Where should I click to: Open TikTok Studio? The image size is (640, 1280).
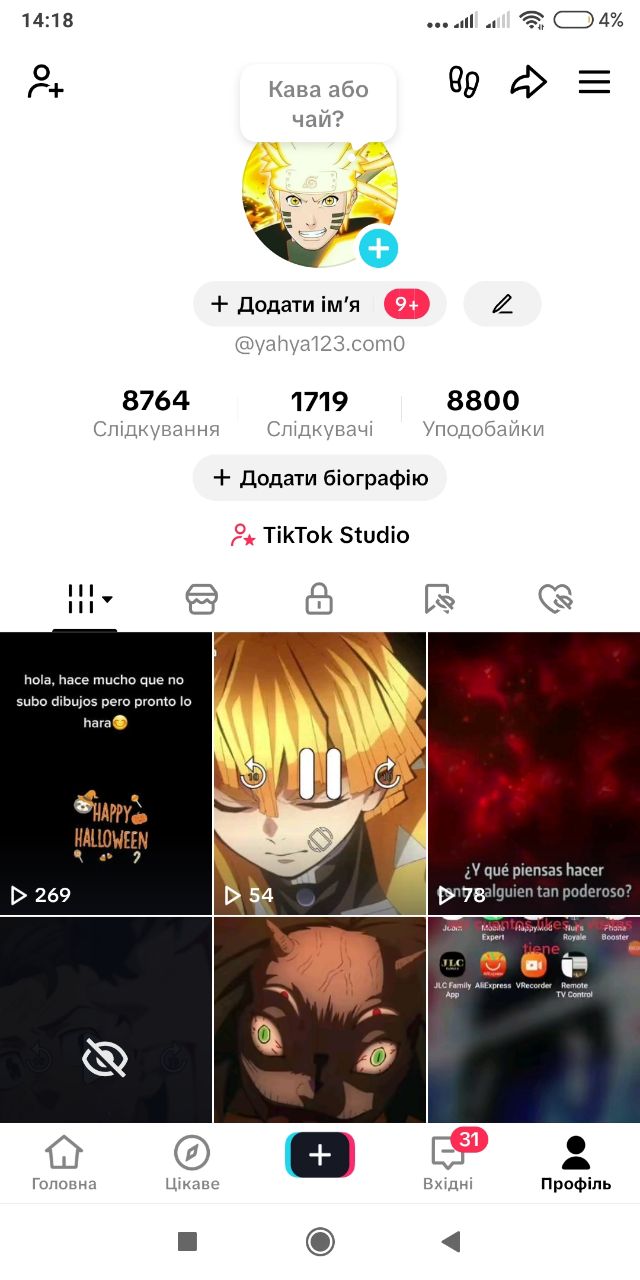coord(320,535)
